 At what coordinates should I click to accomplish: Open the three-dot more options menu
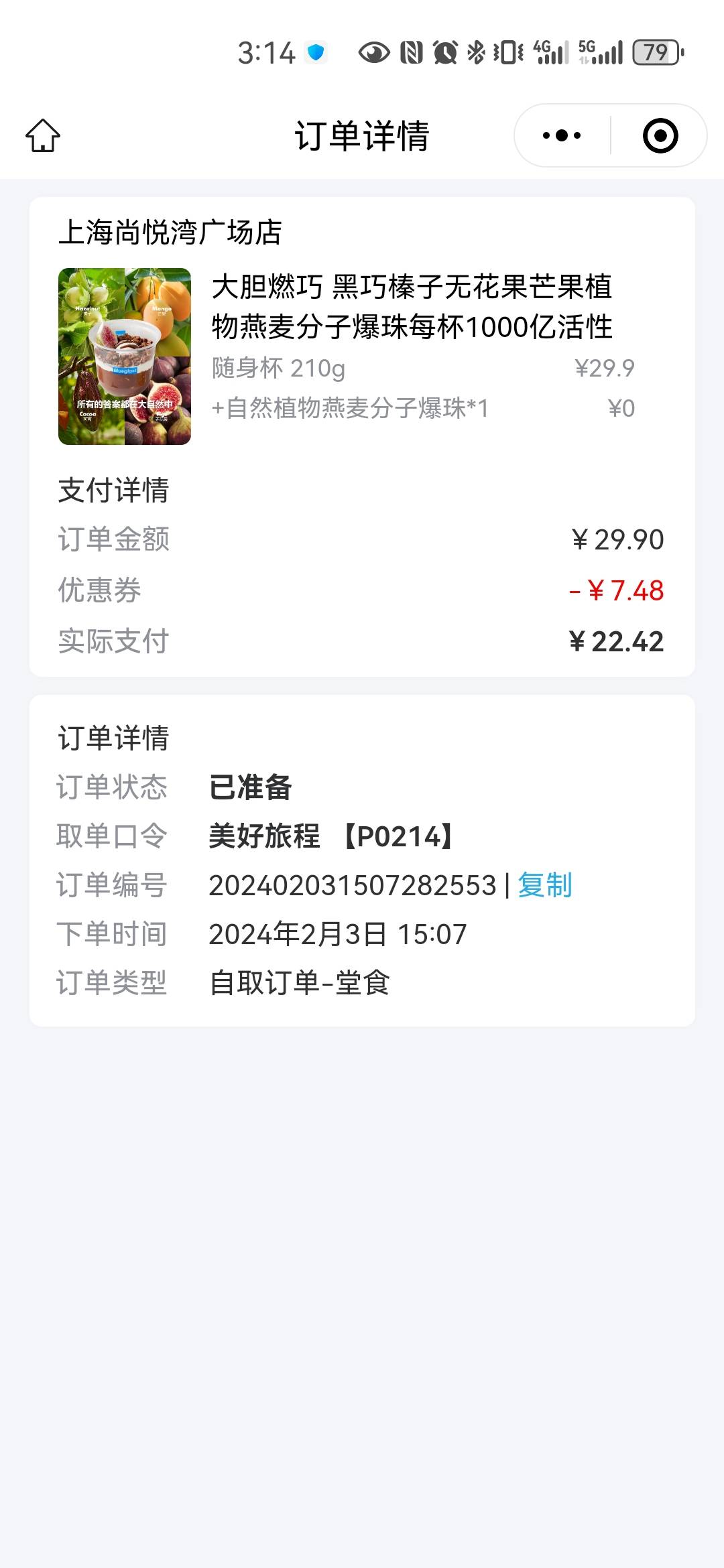[562, 135]
